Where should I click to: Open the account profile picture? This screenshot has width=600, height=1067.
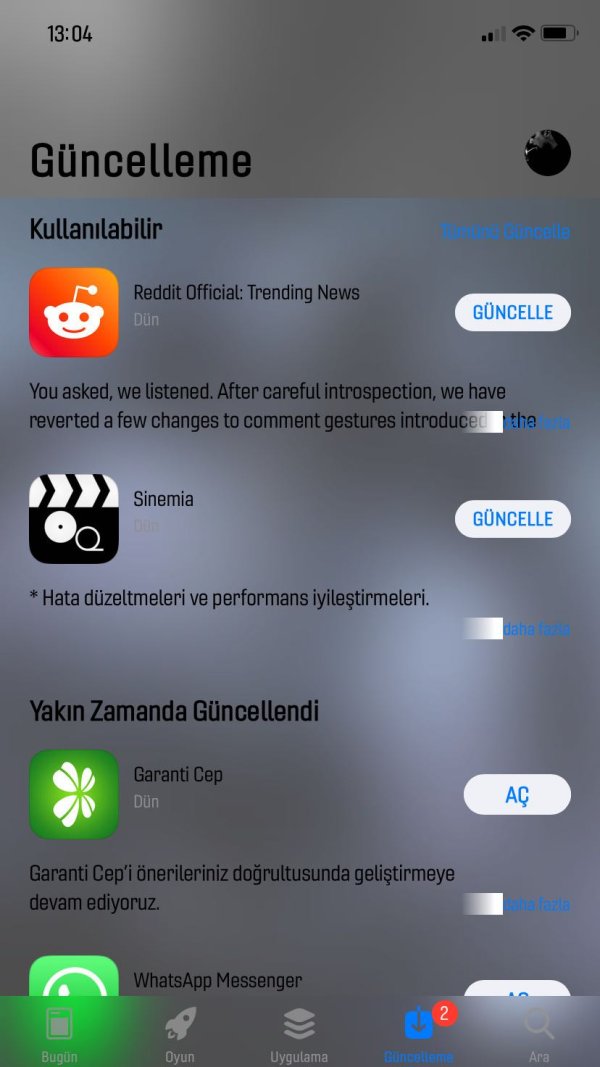(547, 153)
